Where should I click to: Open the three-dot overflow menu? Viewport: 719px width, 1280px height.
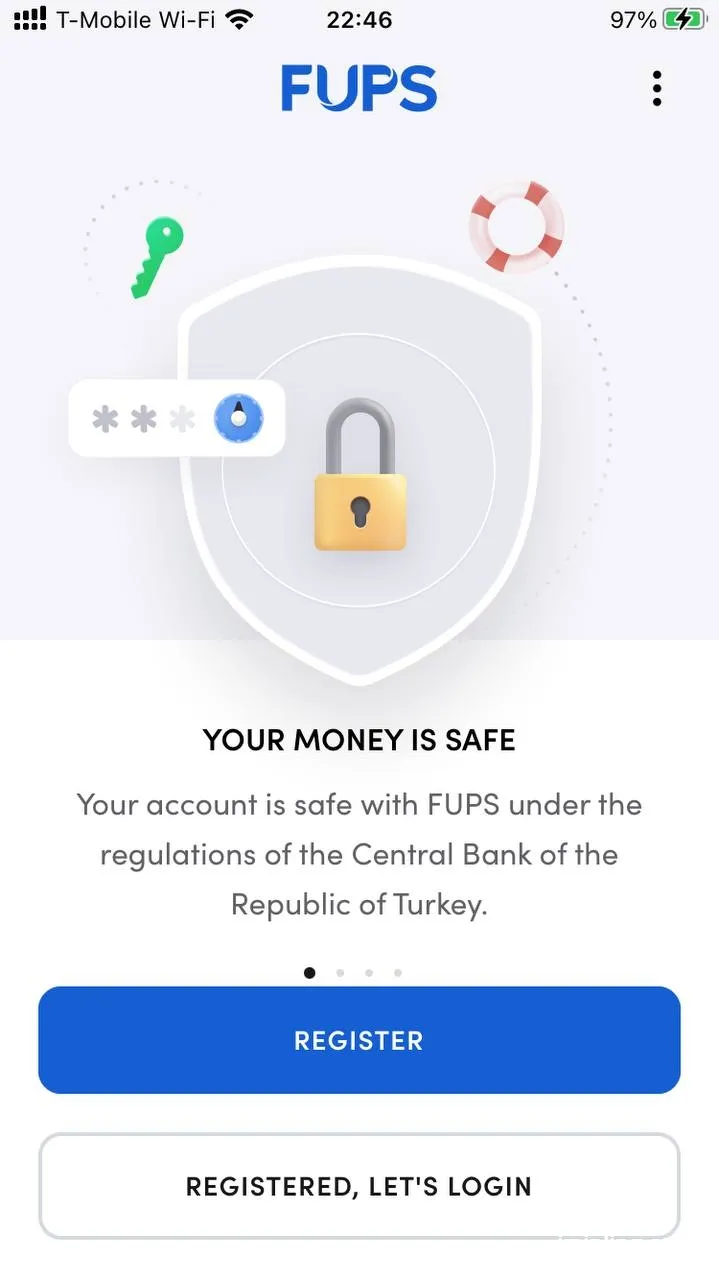coord(656,88)
